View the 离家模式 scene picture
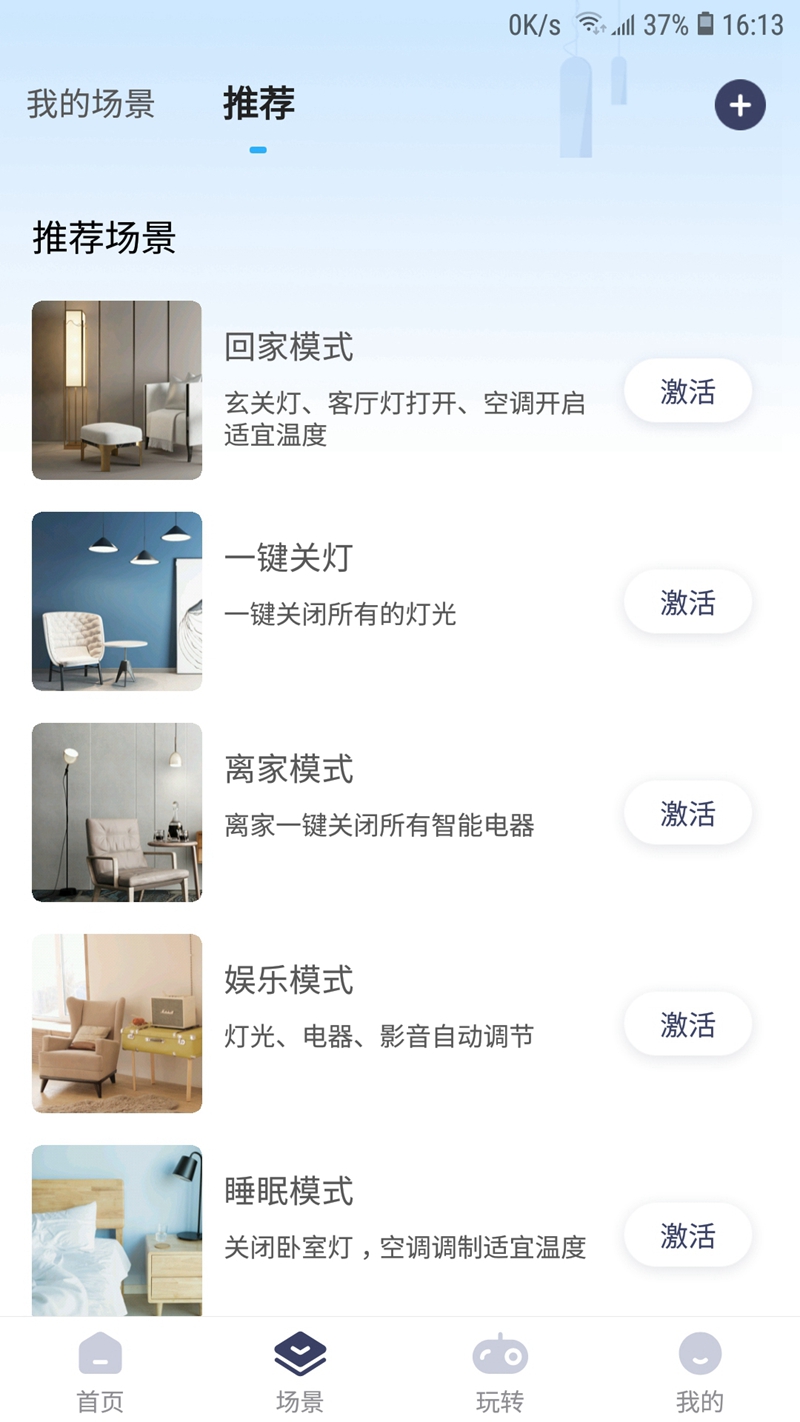This screenshot has width=800, height=1422. (117, 812)
